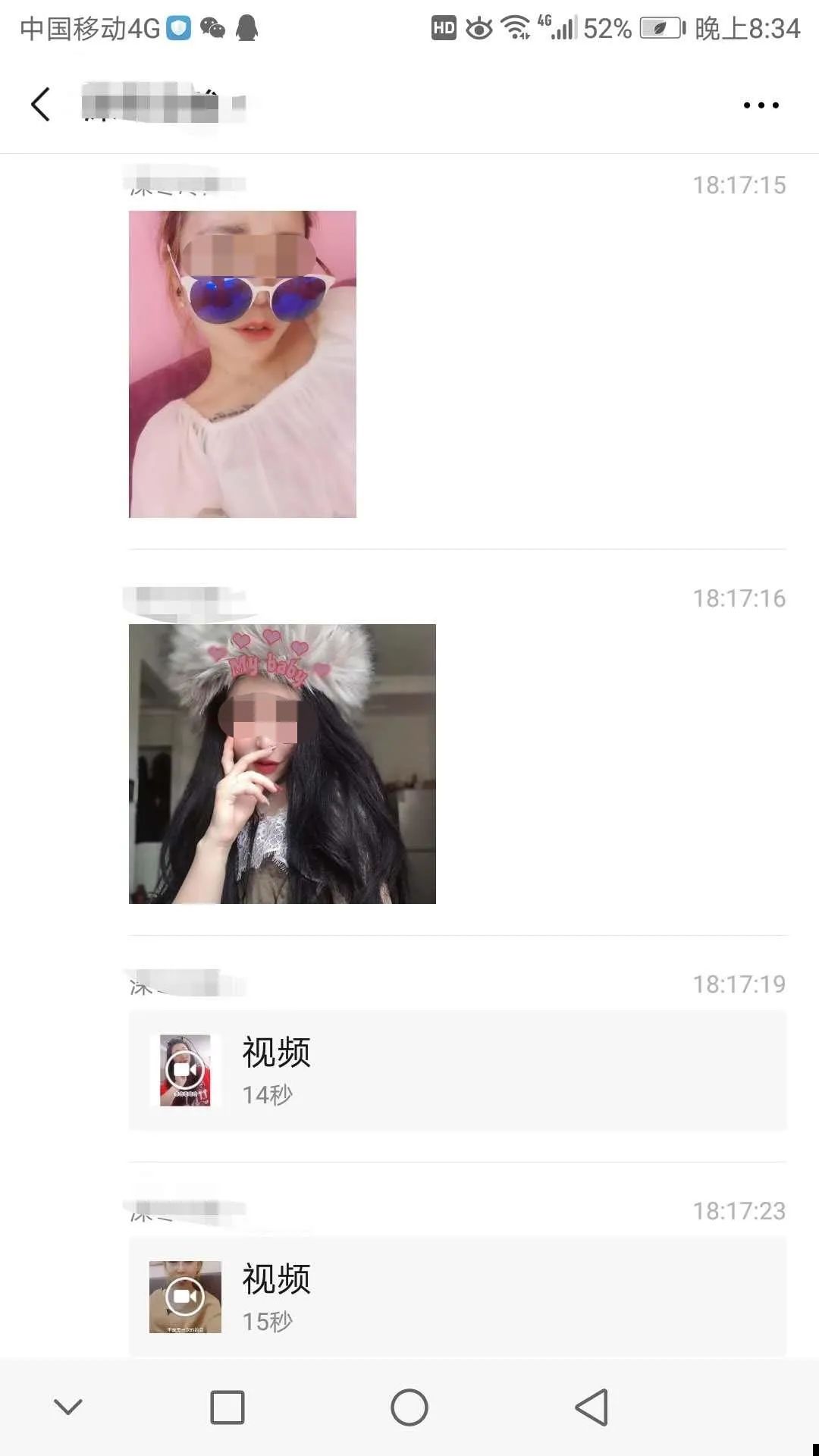
Task: Open the sunglasses photo sent at 18:17:15
Action: point(243,364)
